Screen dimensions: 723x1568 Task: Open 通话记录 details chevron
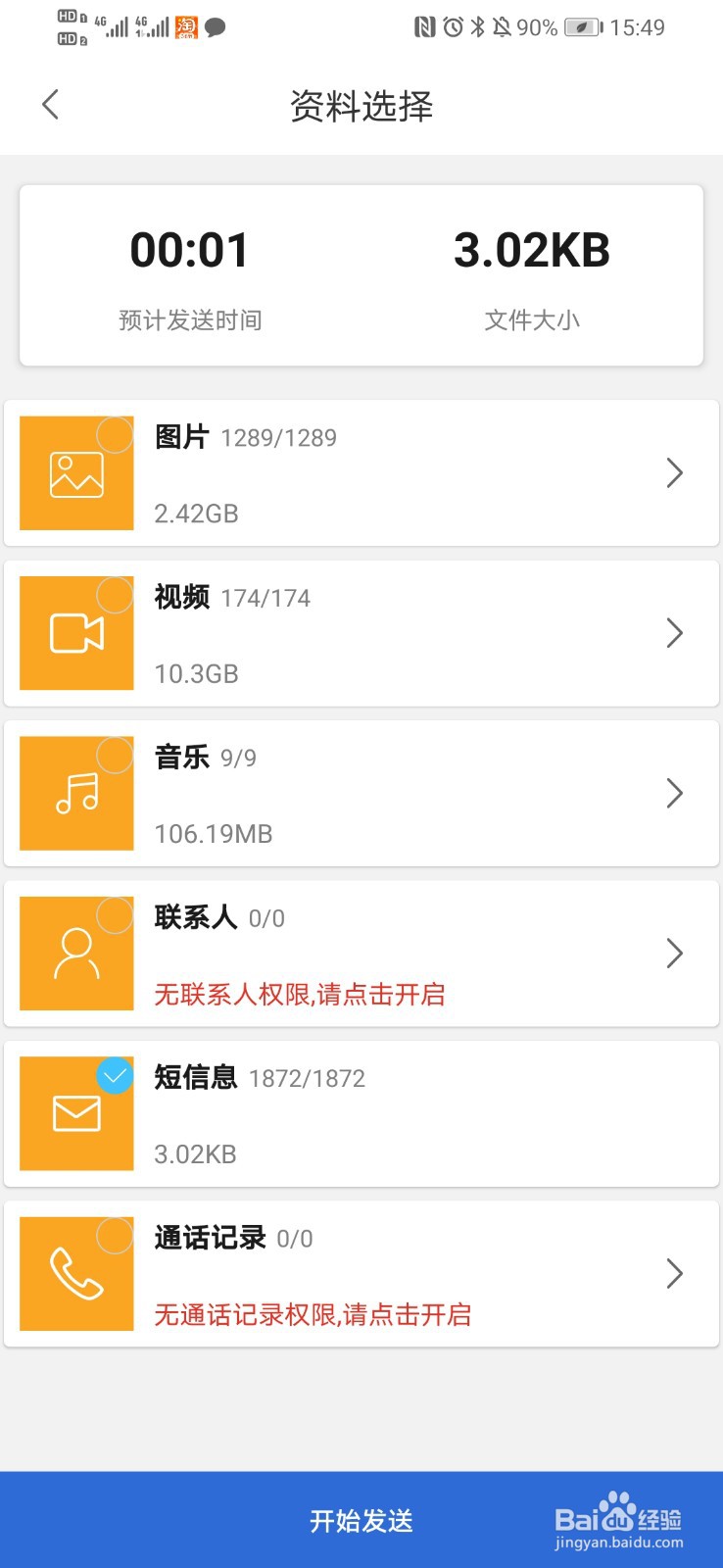tap(674, 1273)
